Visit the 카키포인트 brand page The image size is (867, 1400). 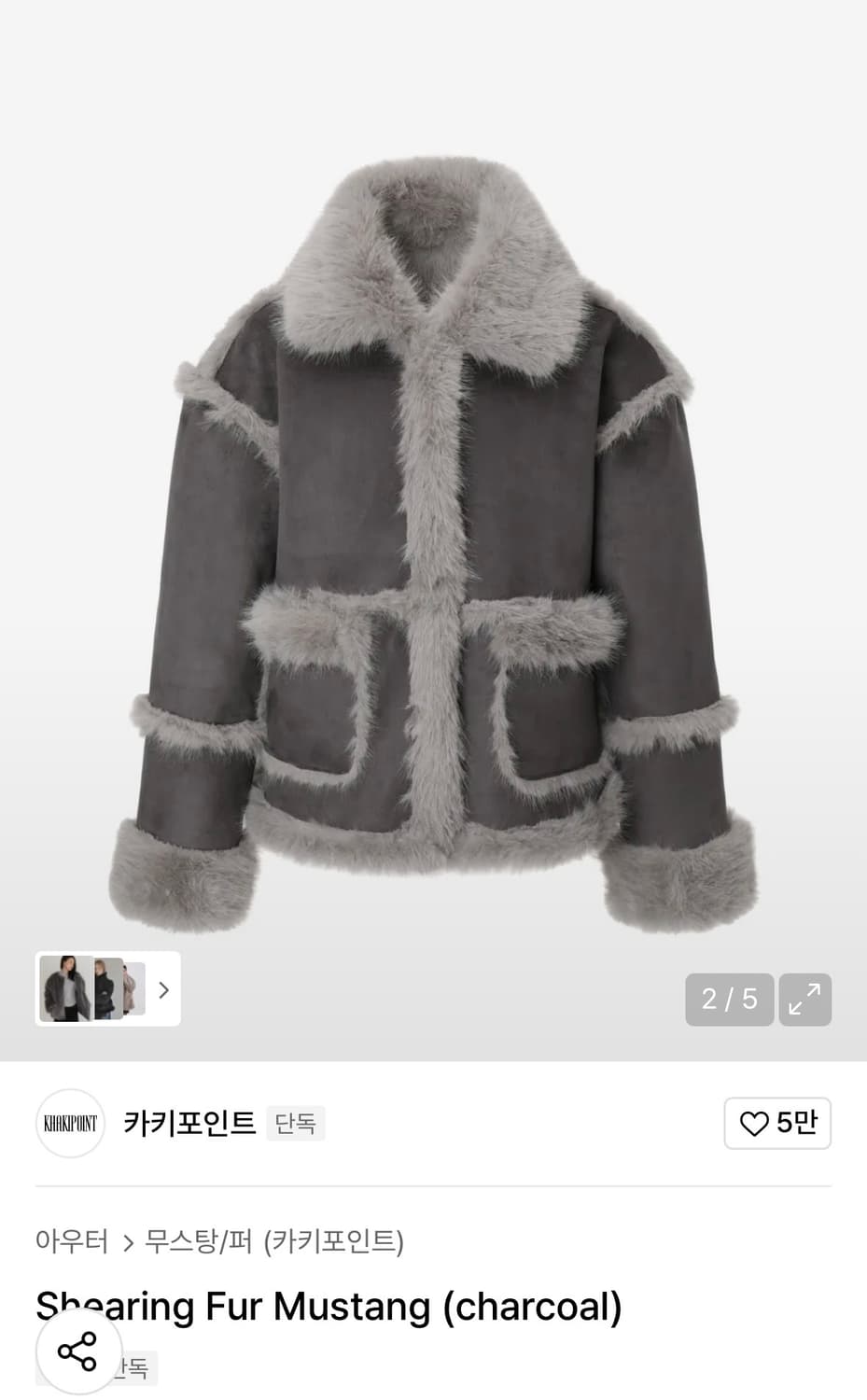[189, 1124]
